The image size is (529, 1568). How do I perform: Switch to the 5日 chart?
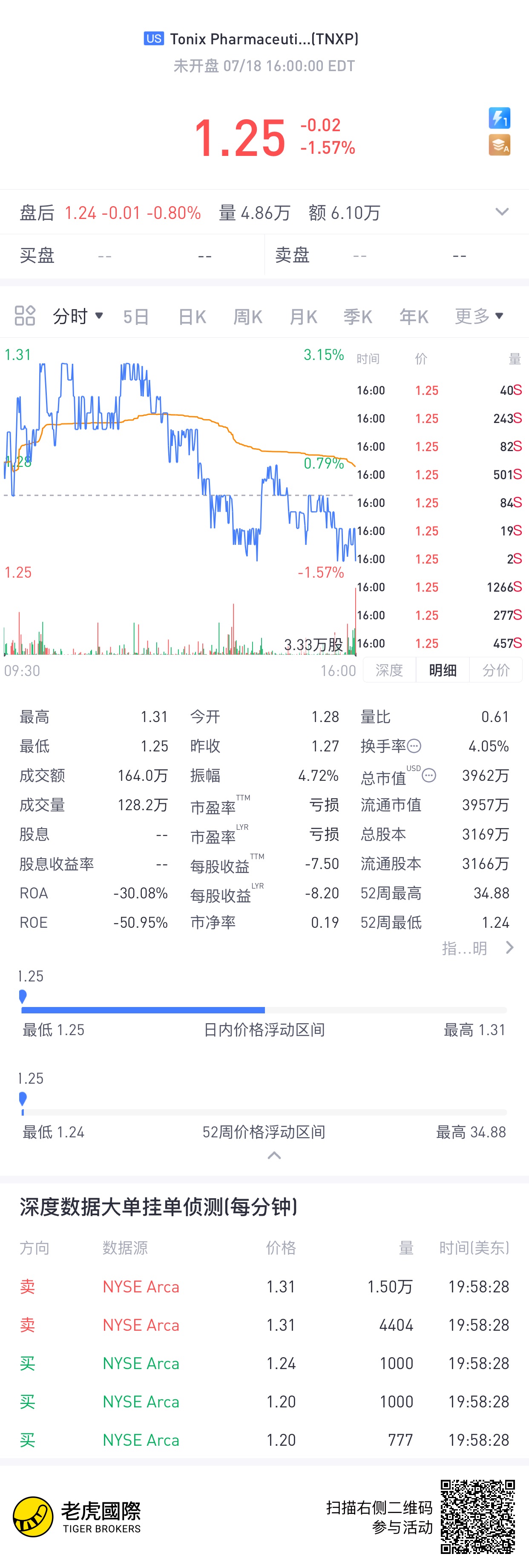[136, 316]
